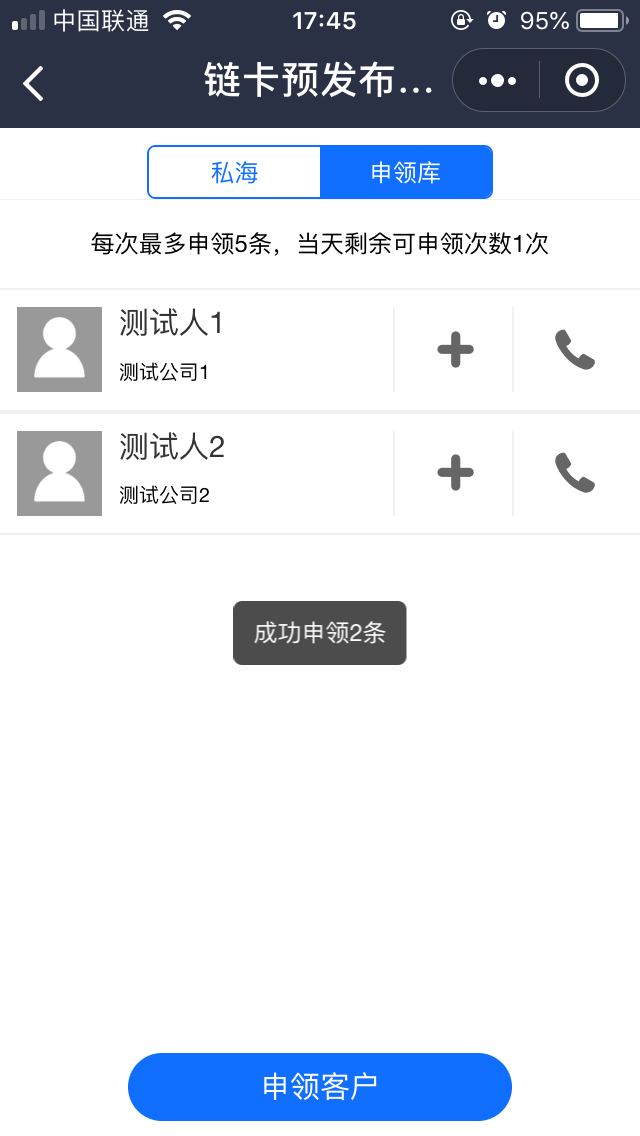Open 测试人2 customer entry
The width and height of the screenshot is (640, 1136).
[200, 472]
